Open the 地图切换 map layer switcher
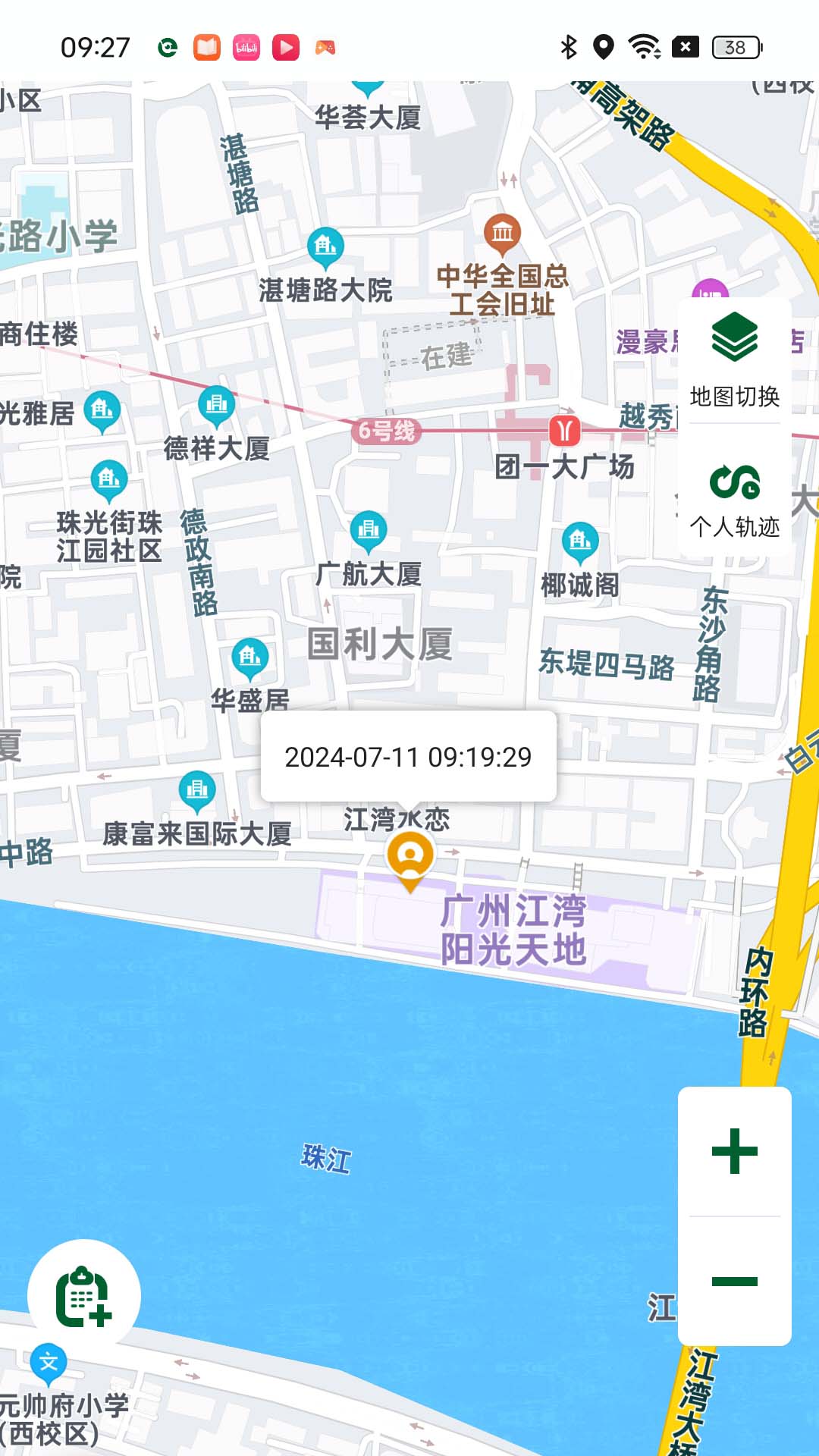The height and width of the screenshot is (1456, 819). click(x=734, y=361)
